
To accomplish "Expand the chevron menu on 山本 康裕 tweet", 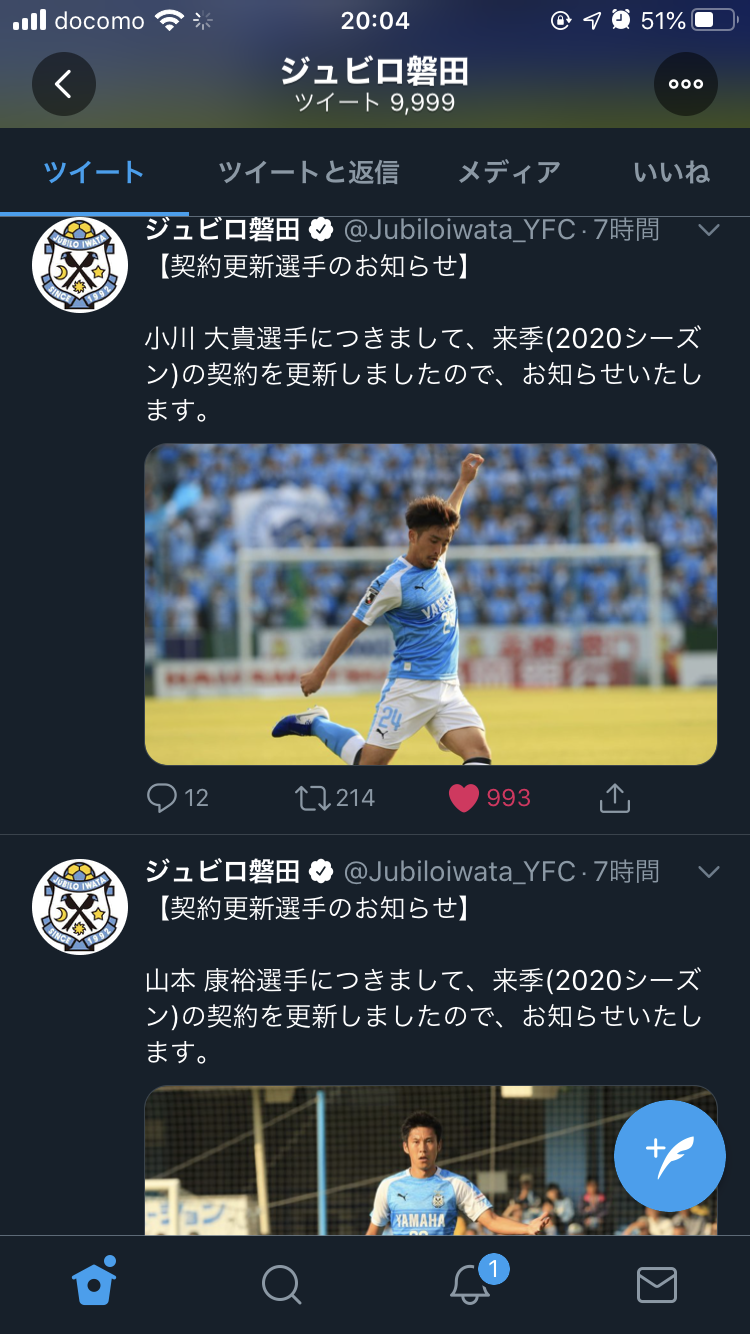I will pyautogui.click(x=708, y=872).
